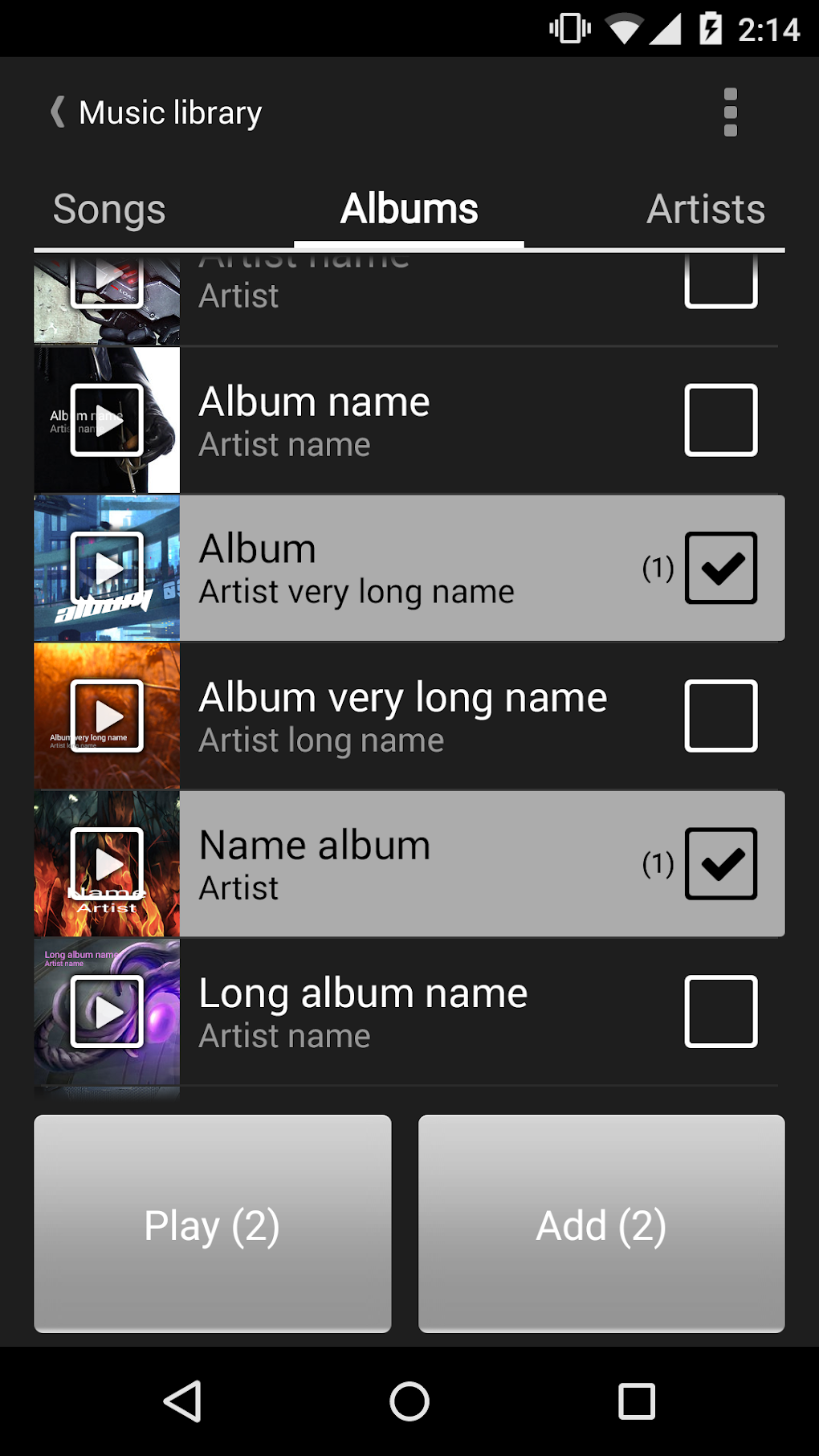Tick the Long album name checkbox
This screenshot has width=819, height=1456.
(720, 1011)
